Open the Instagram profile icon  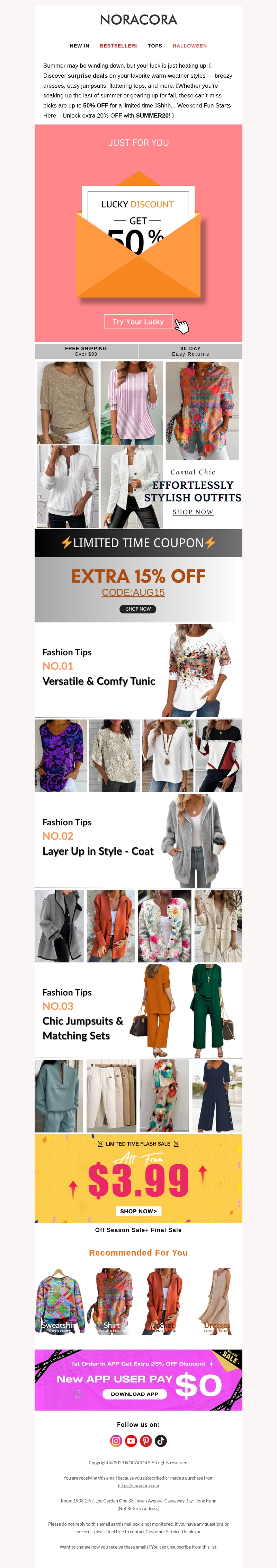pos(116,1441)
